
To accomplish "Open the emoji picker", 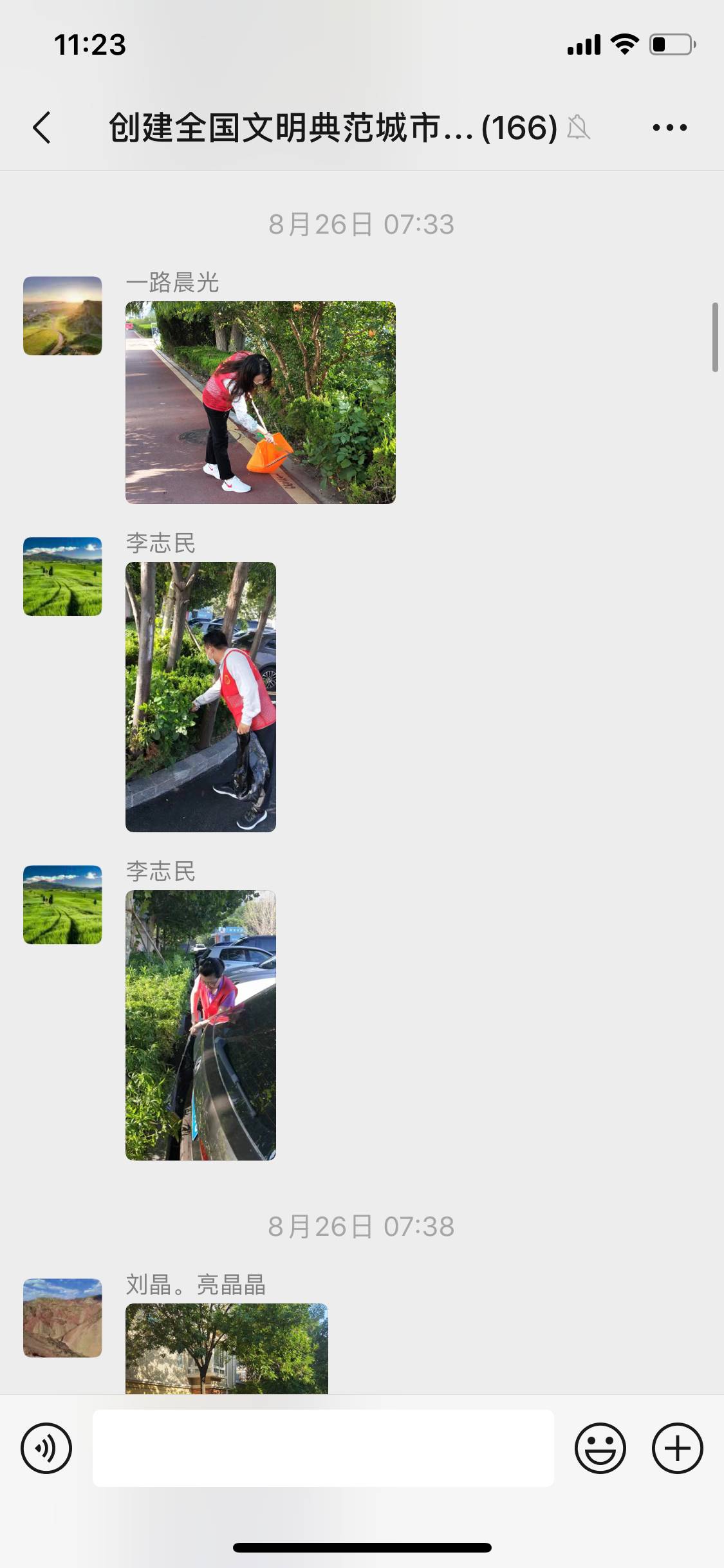I will point(600,1448).
